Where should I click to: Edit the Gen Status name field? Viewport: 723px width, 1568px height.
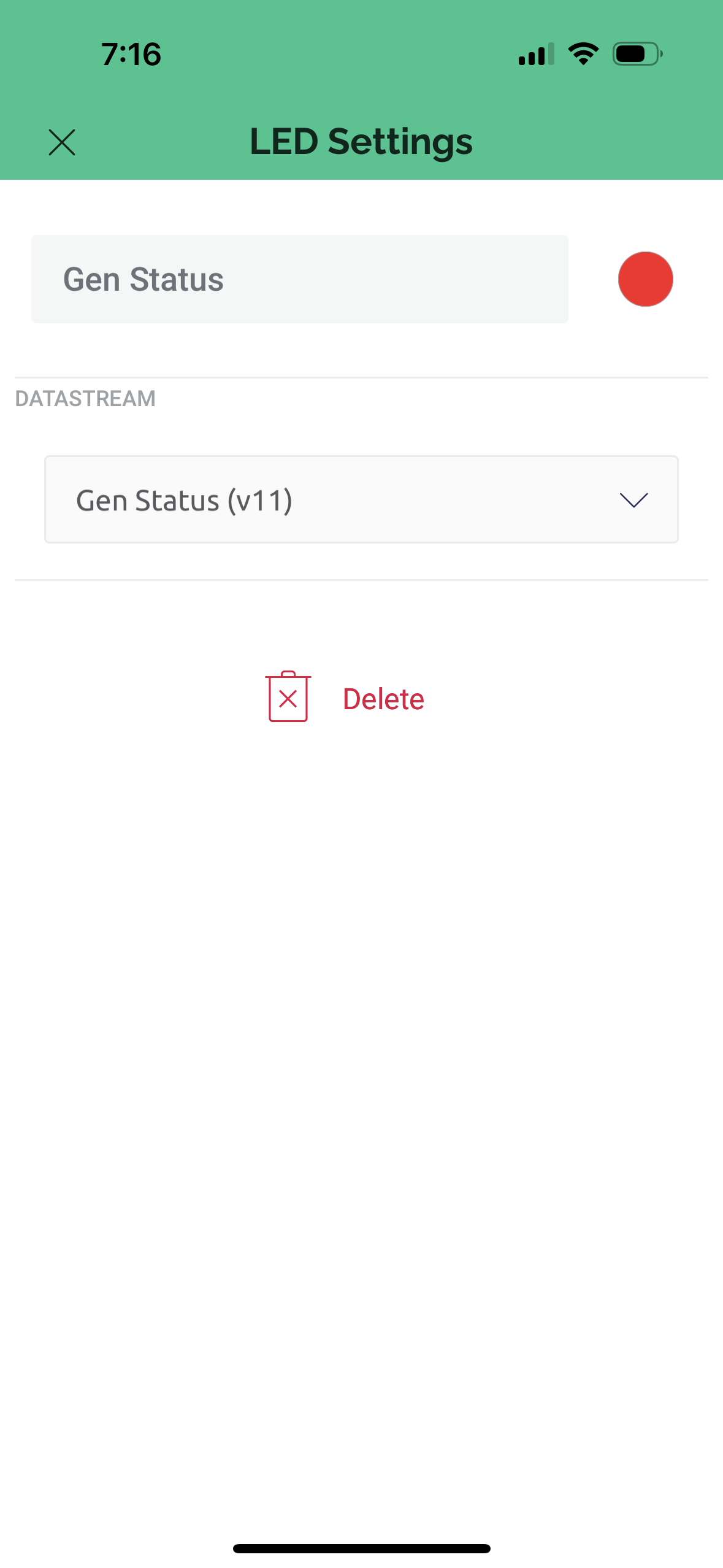[x=300, y=279]
